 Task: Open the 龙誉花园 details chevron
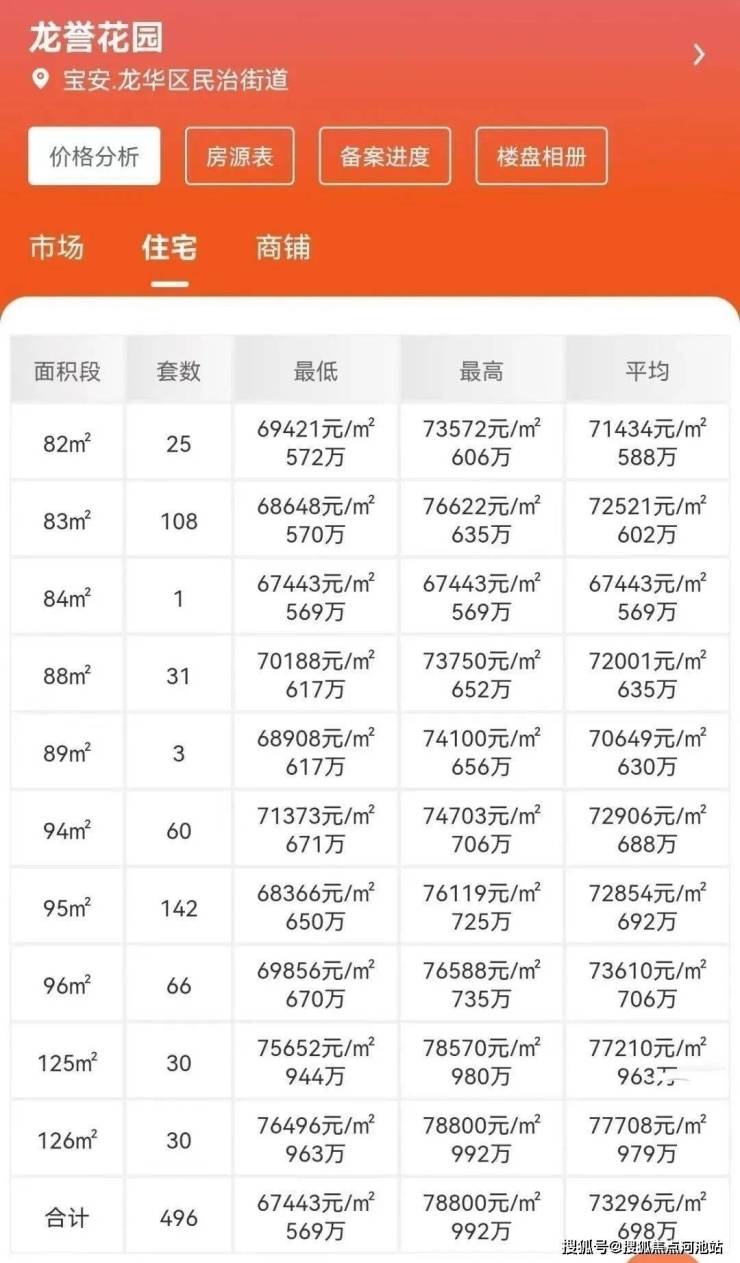(699, 55)
